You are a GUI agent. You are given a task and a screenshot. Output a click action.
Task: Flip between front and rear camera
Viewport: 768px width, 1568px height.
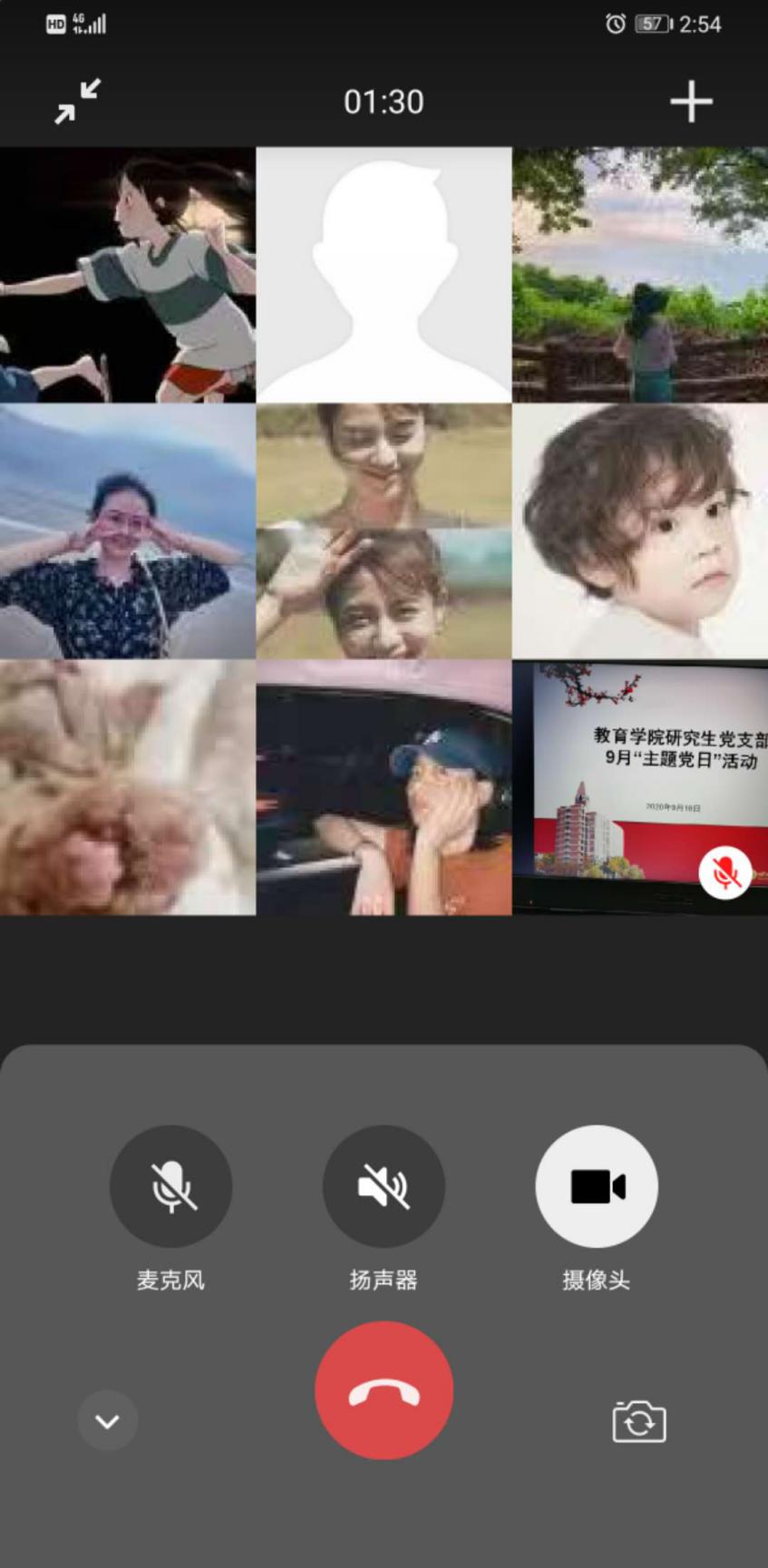[x=639, y=1420]
